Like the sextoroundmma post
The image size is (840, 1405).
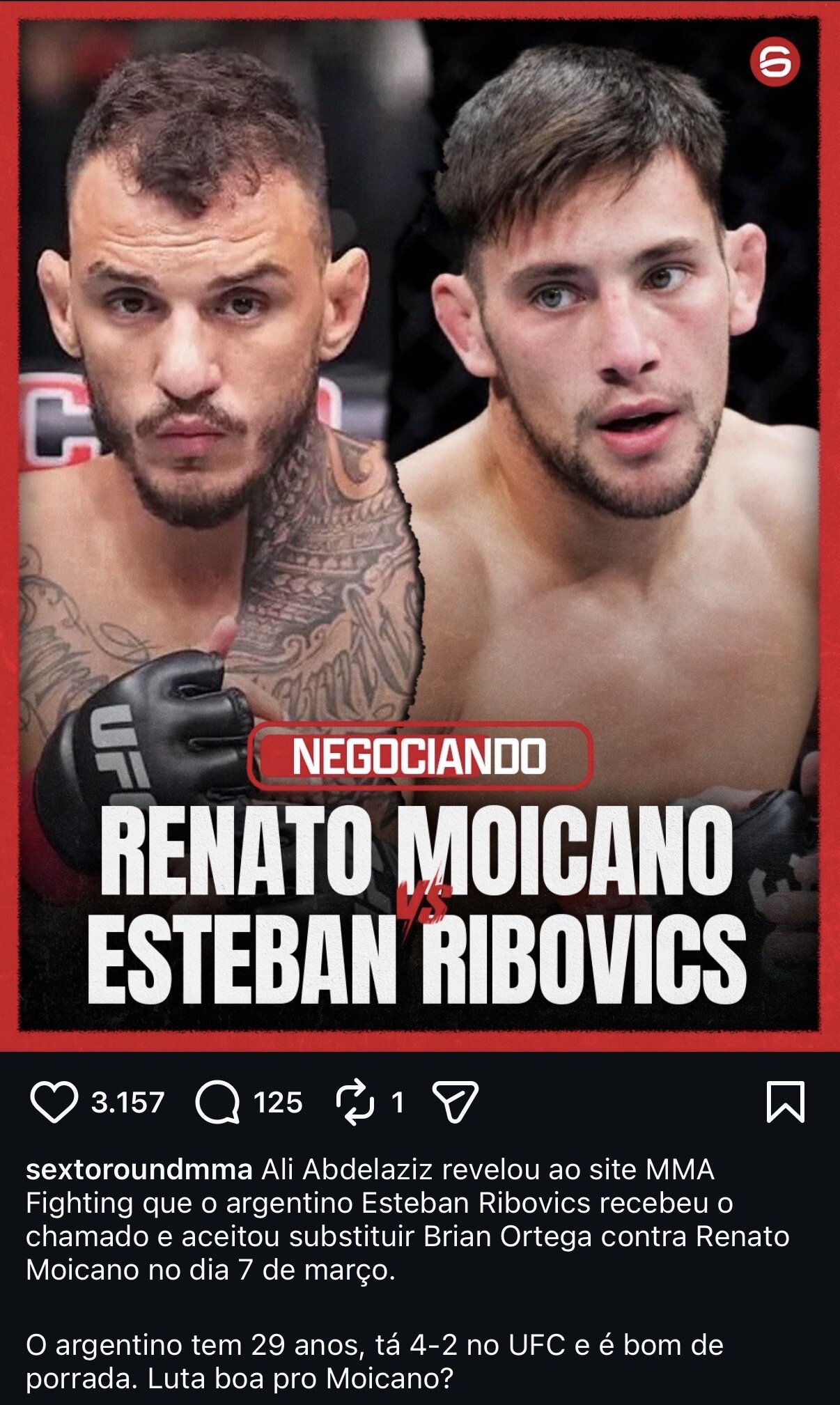[x=54, y=1102]
